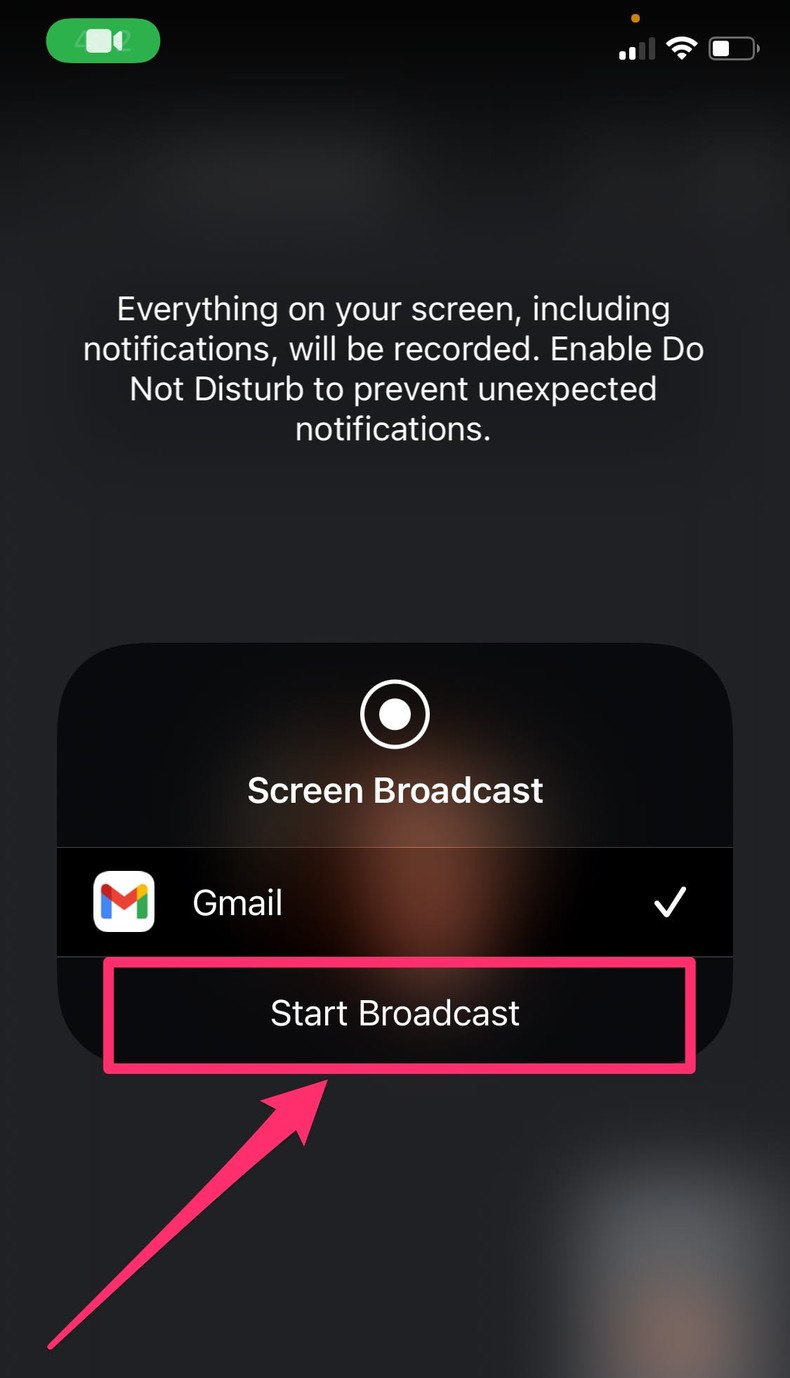Tap Start Broadcast
Image resolution: width=790 pixels, height=1378 pixels.
394,1014
